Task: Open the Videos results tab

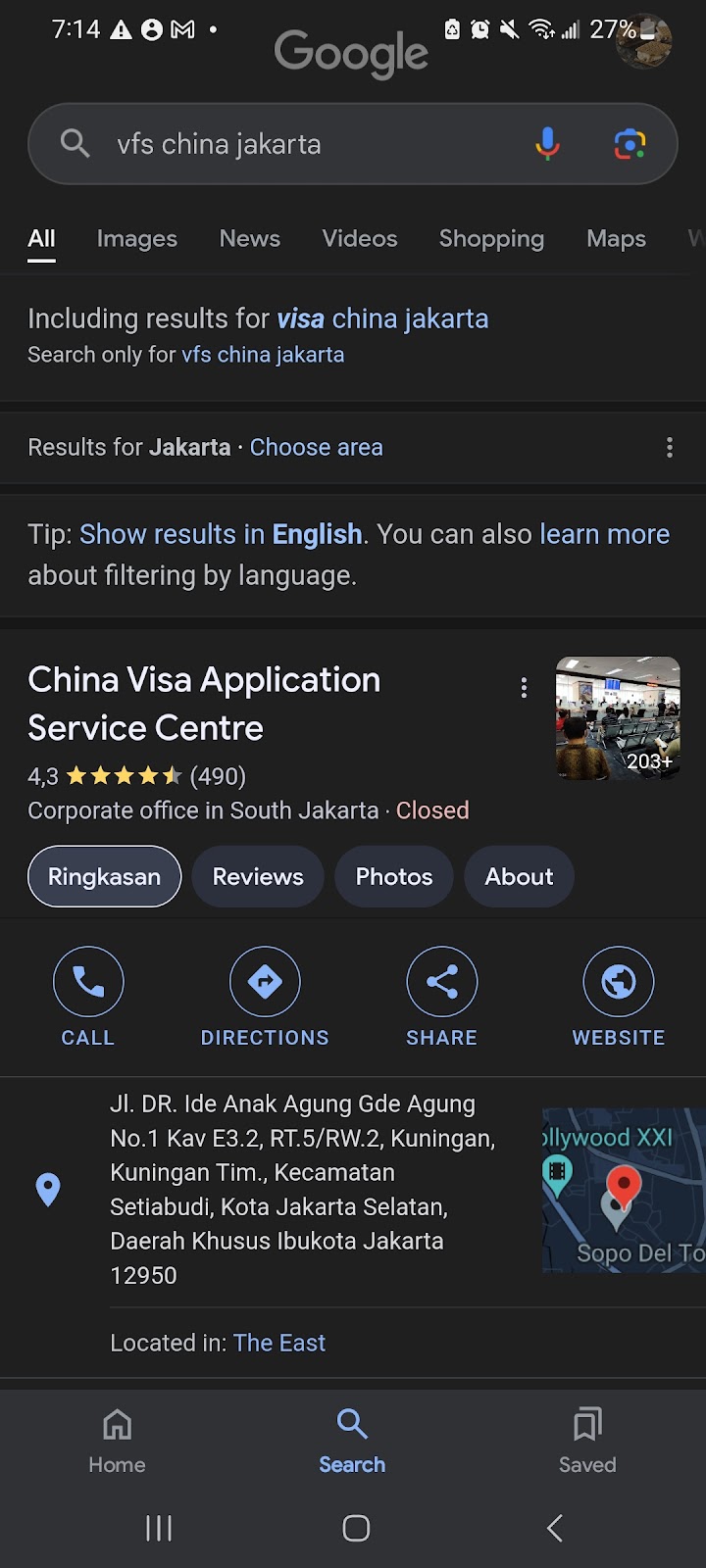Action: point(359,239)
